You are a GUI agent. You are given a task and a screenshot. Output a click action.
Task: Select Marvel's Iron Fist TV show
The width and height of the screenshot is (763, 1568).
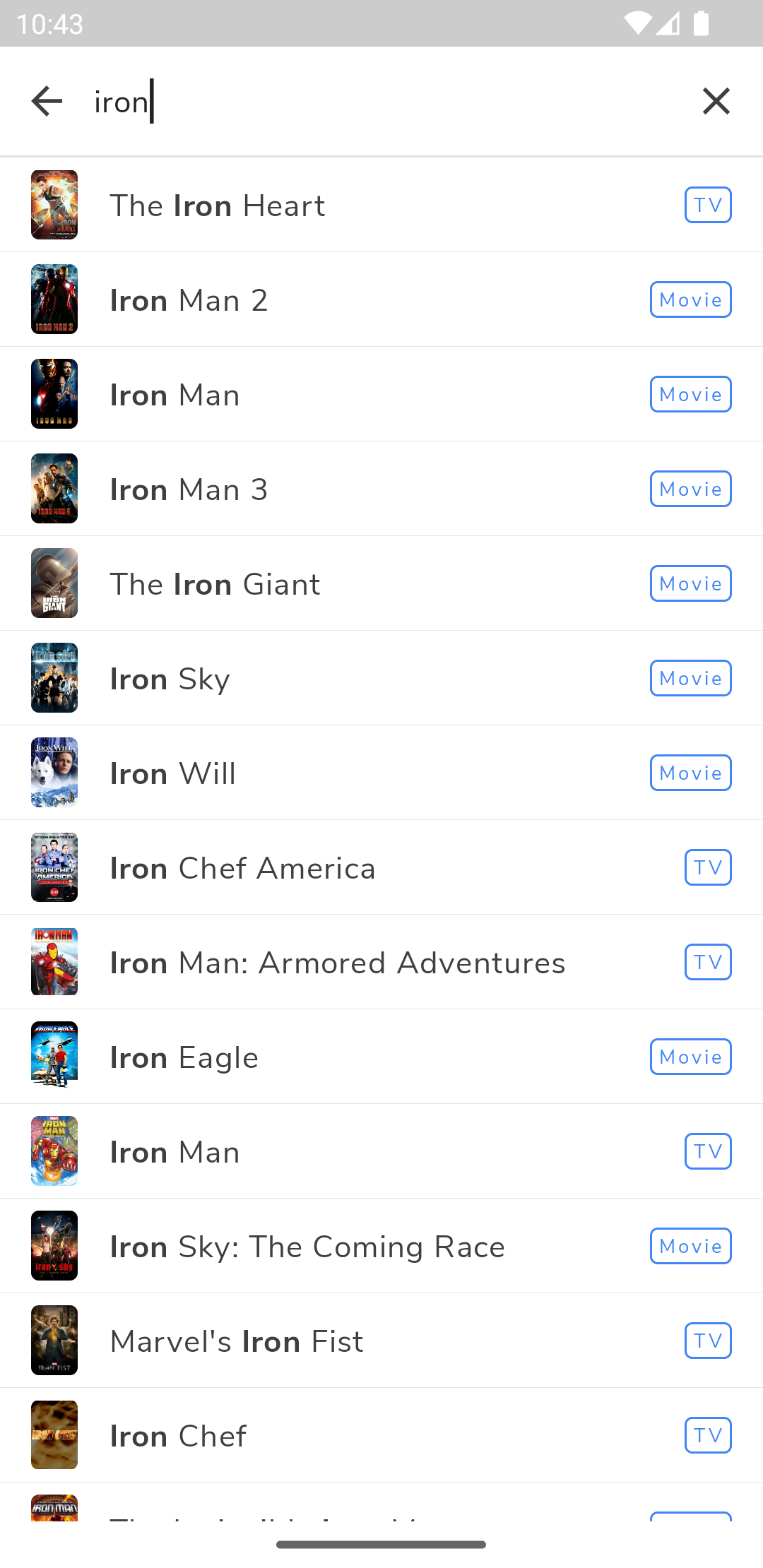381,1341
